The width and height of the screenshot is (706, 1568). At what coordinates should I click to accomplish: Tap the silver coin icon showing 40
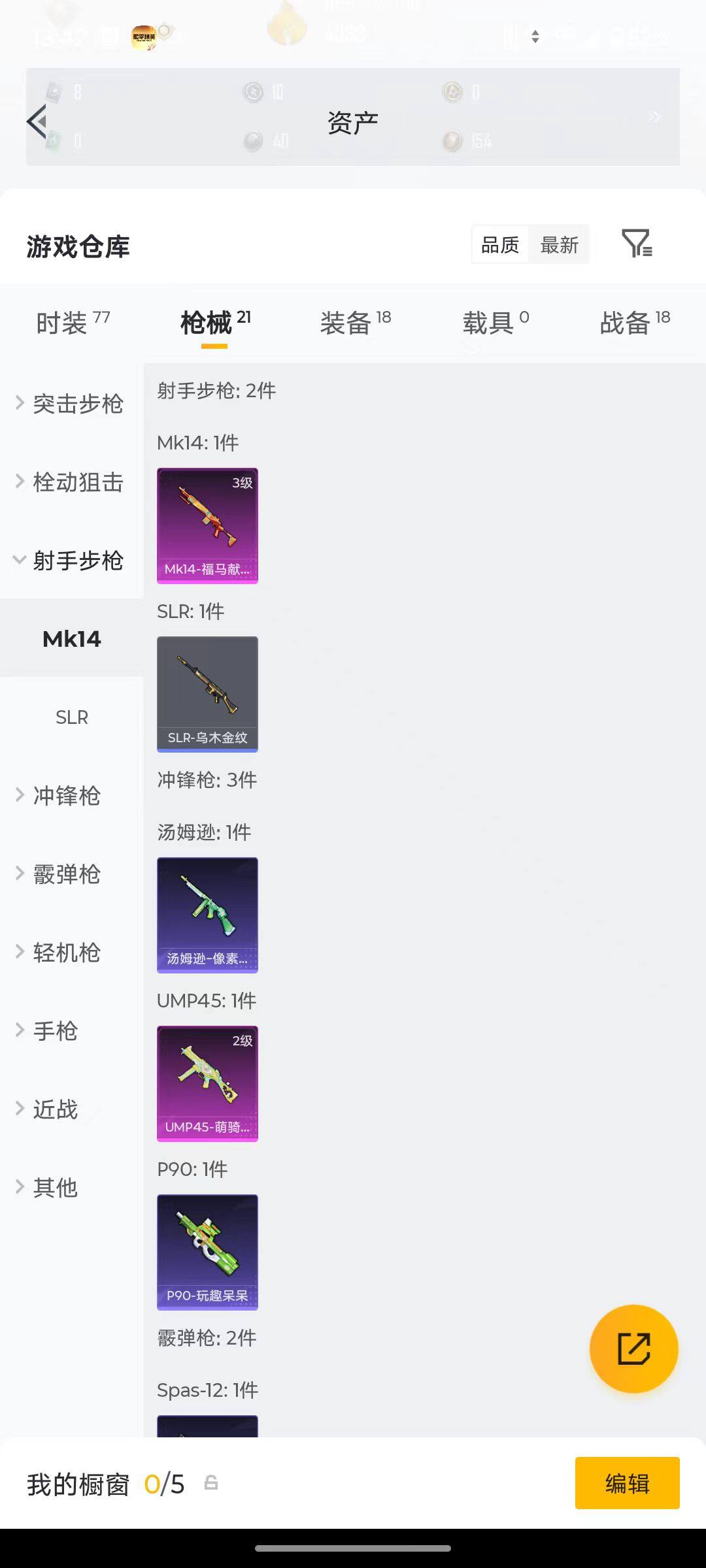[x=252, y=141]
